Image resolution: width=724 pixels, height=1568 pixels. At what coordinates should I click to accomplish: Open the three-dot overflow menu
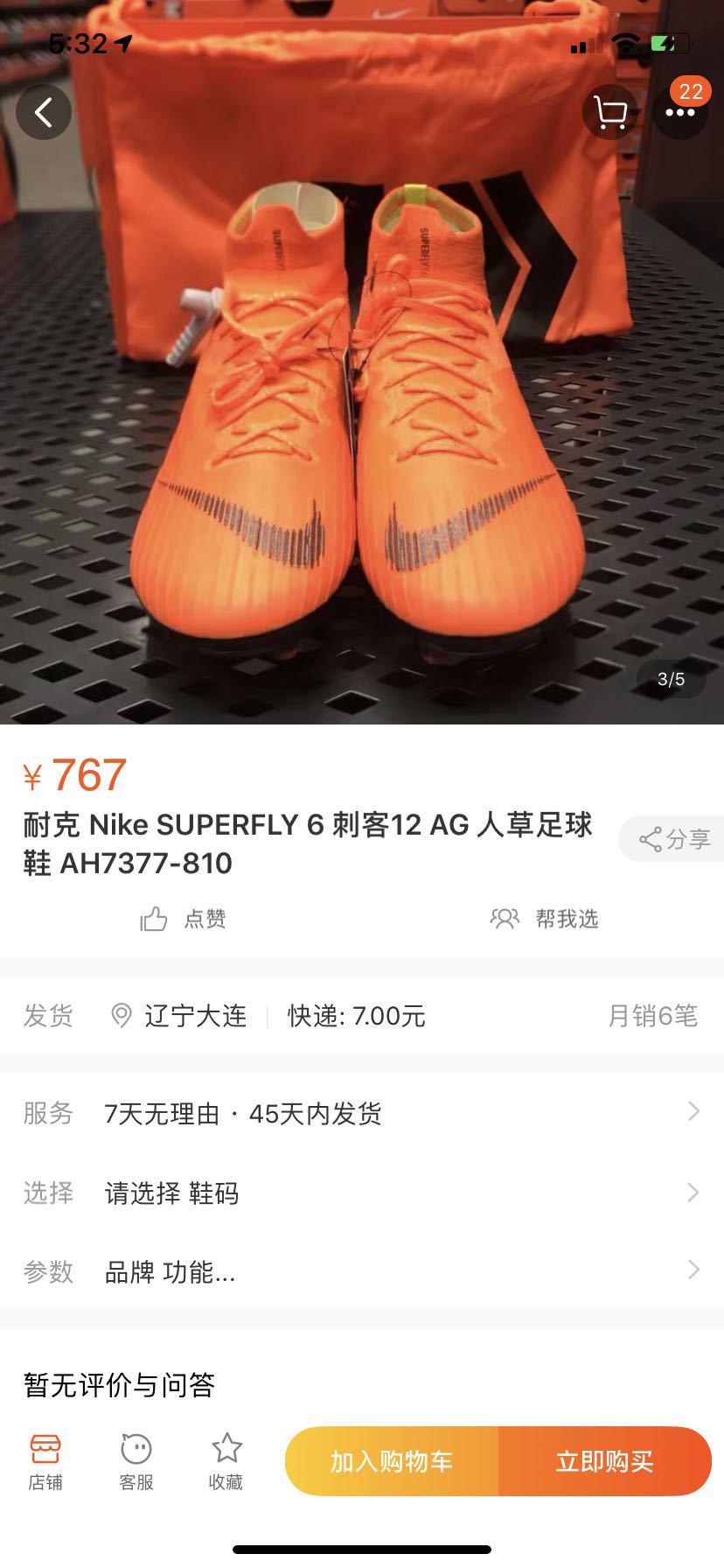(x=680, y=112)
